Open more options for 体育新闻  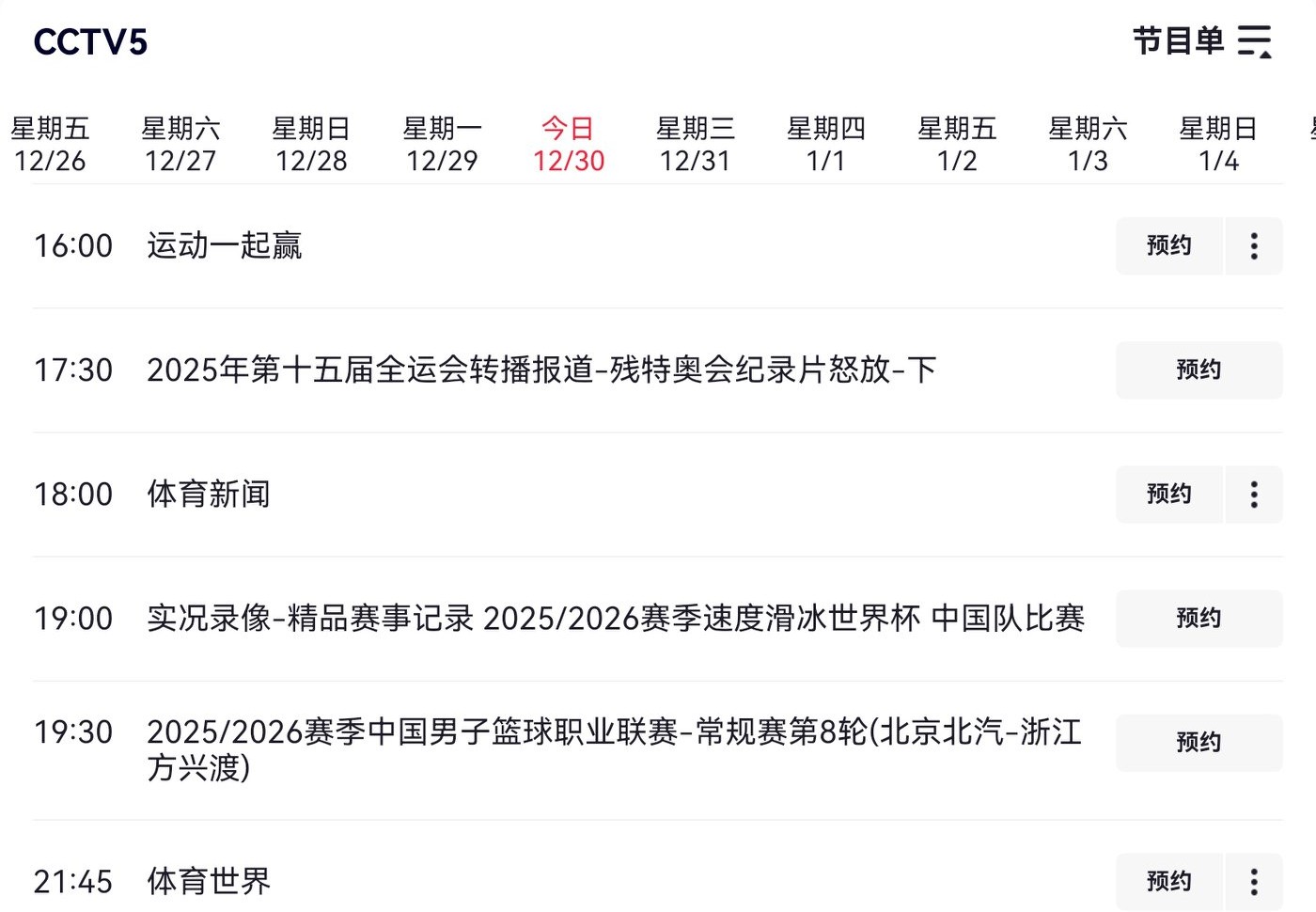tap(1254, 495)
